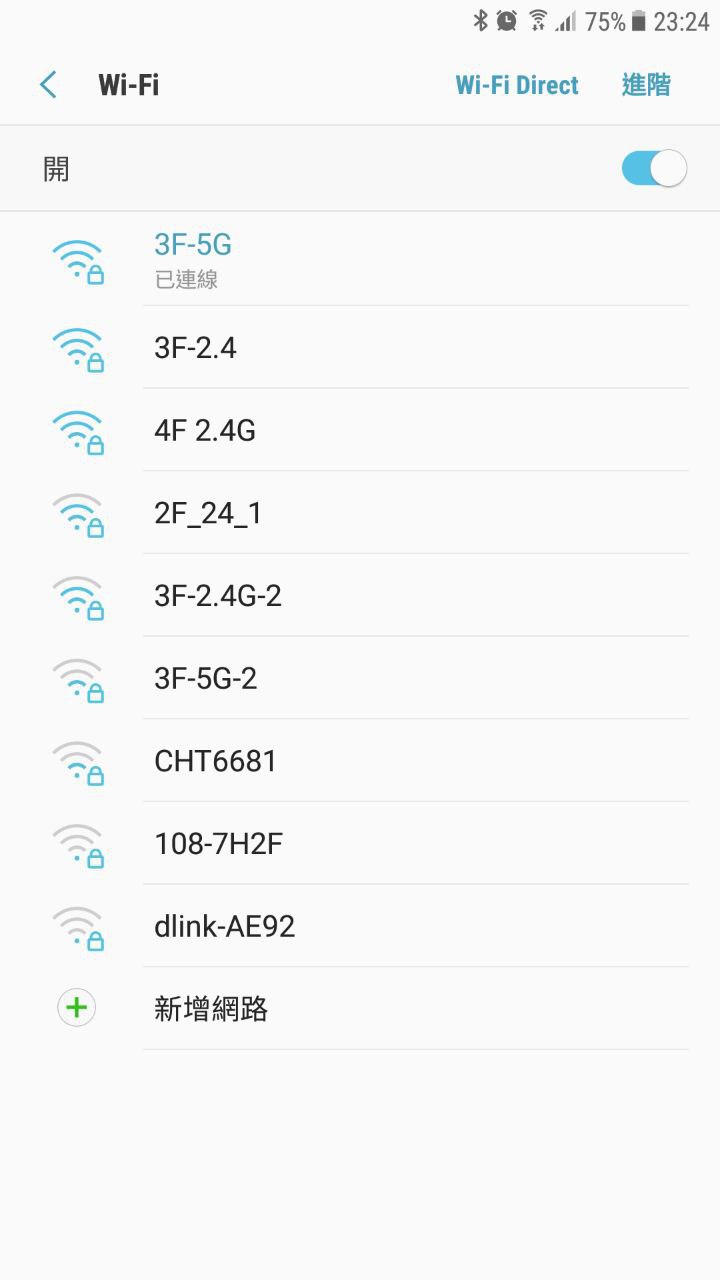Select the 3F-5G-2 network

point(360,679)
